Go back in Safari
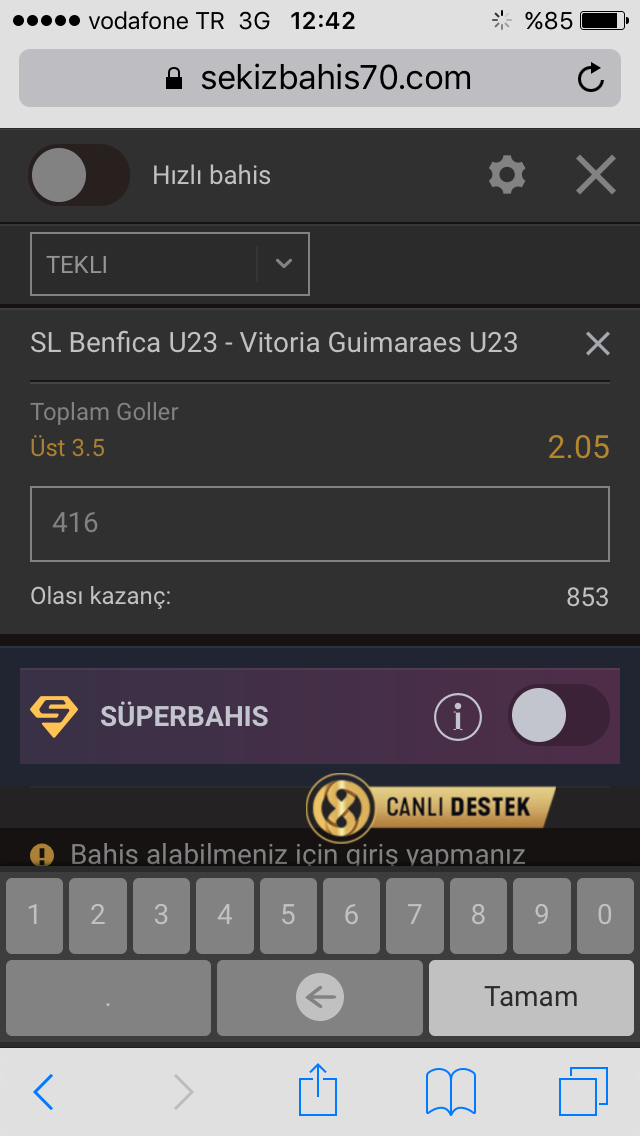Image resolution: width=640 pixels, height=1136 pixels. (43, 1092)
